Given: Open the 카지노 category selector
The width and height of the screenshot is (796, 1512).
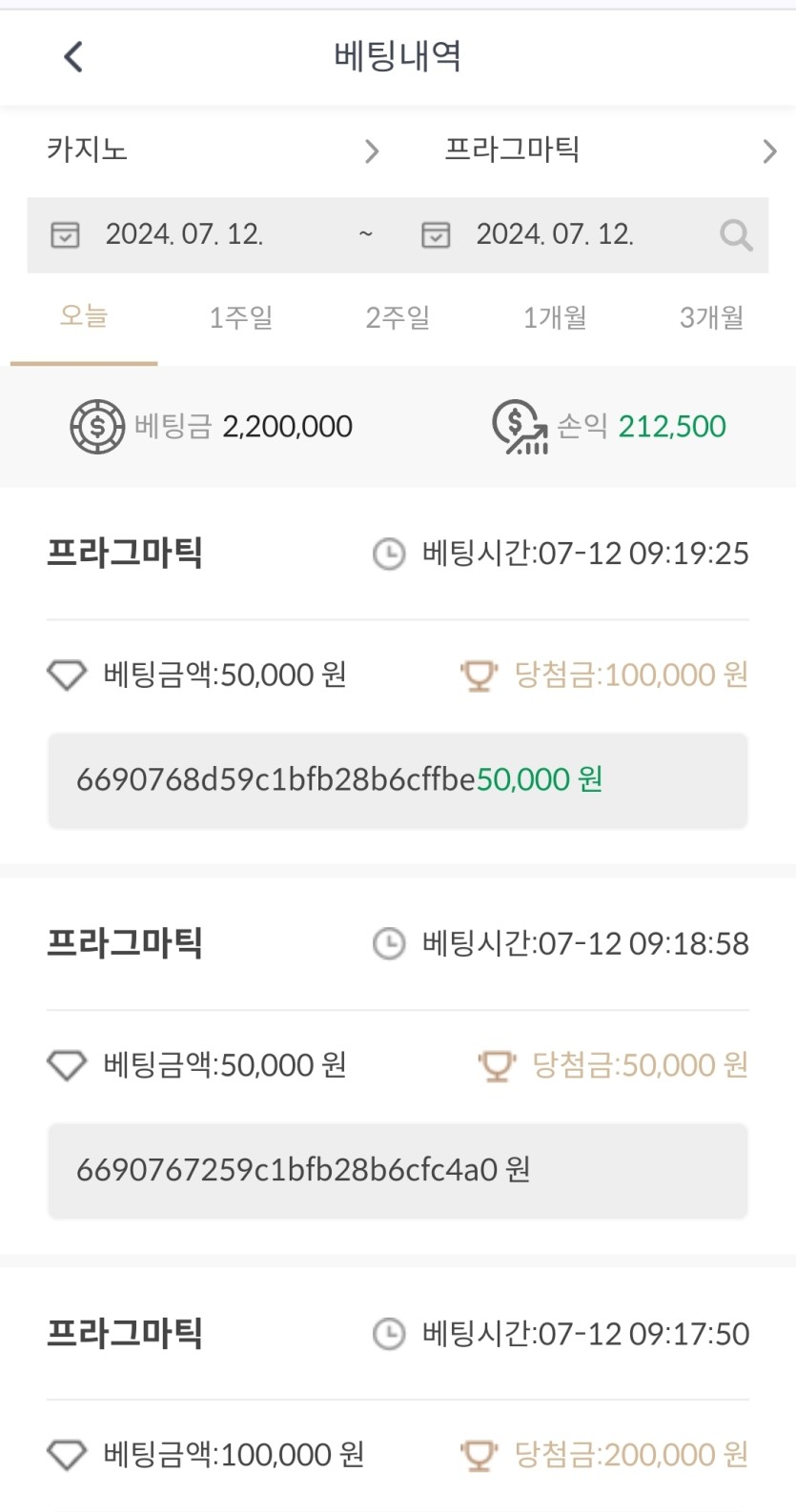Looking at the screenshot, I should [213, 151].
